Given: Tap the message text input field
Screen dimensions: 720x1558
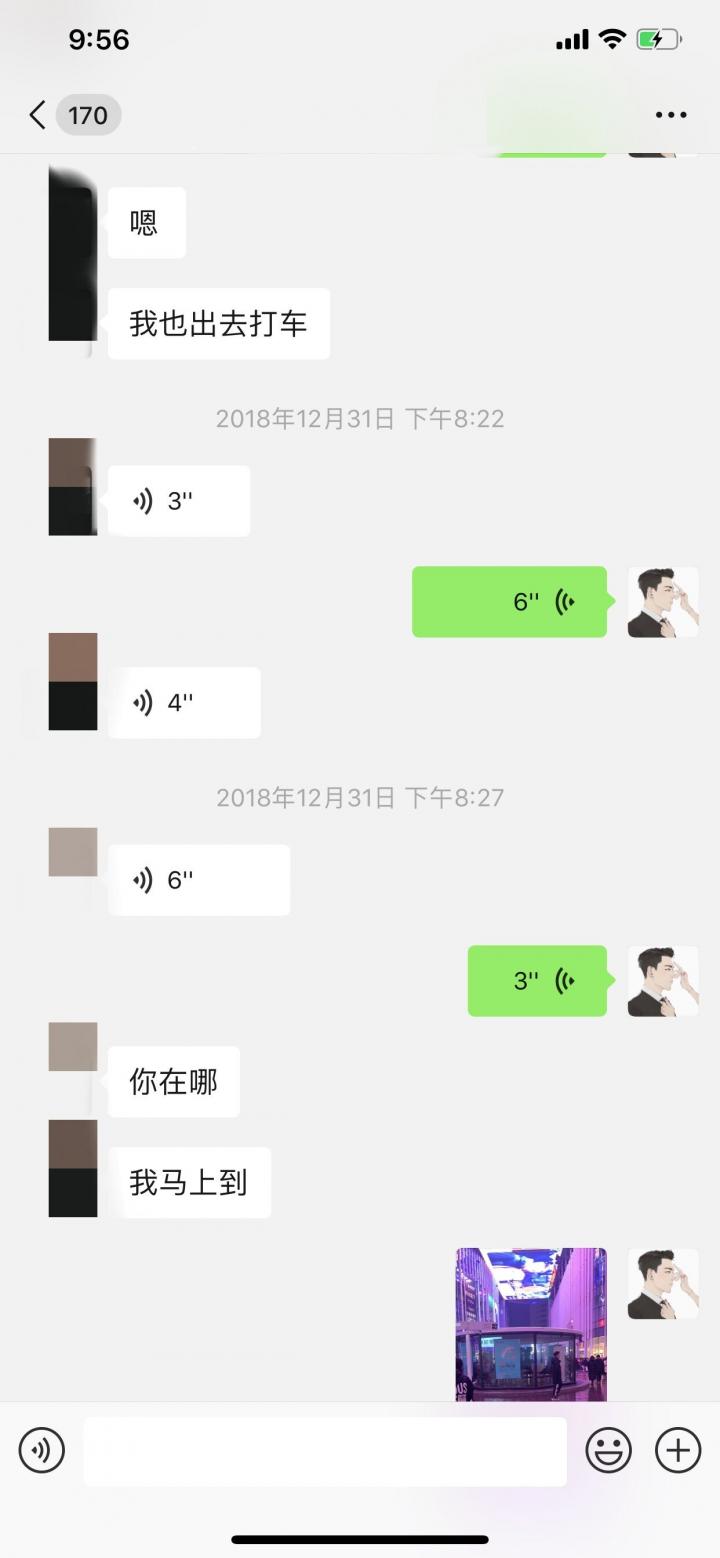Looking at the screenshot, I should 324,1449.
